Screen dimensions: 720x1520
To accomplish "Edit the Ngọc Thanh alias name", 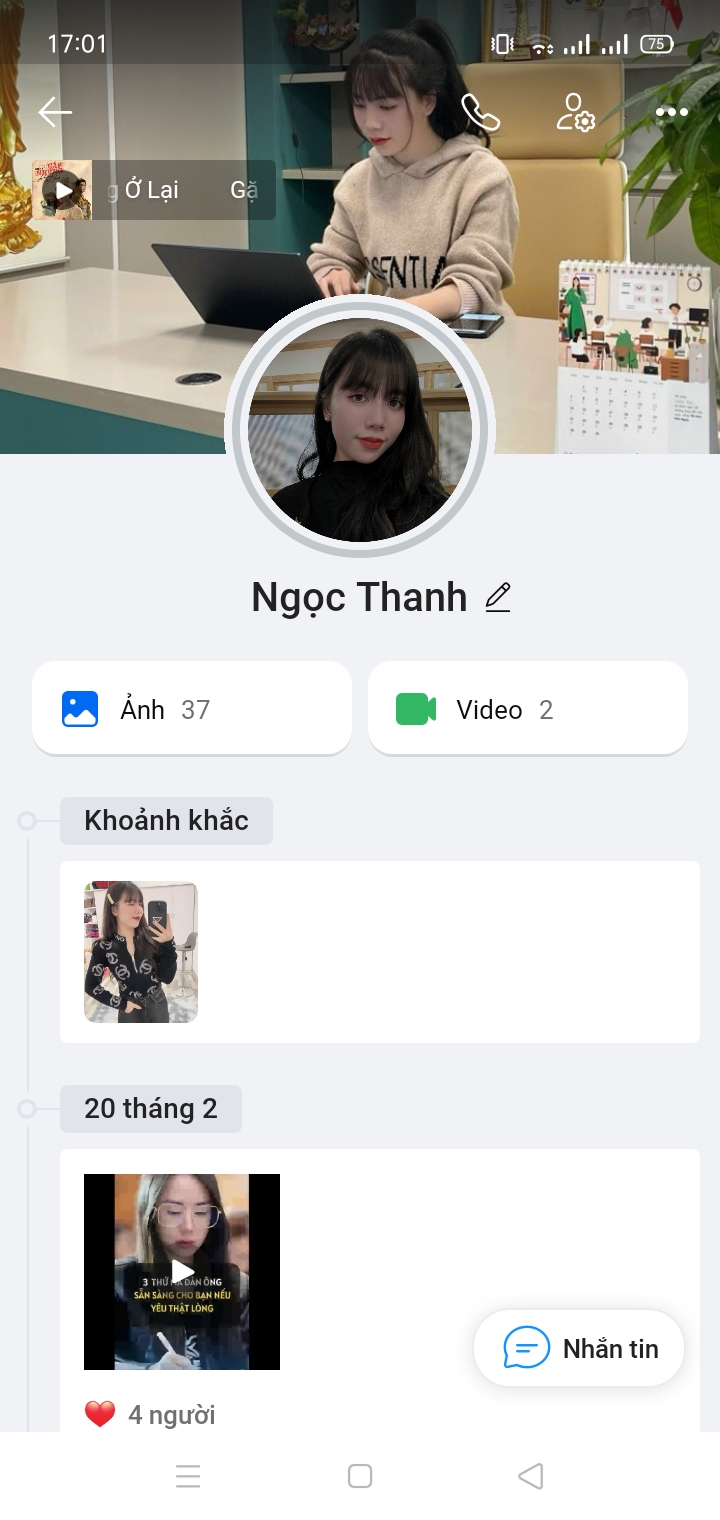I will [497, 598].
